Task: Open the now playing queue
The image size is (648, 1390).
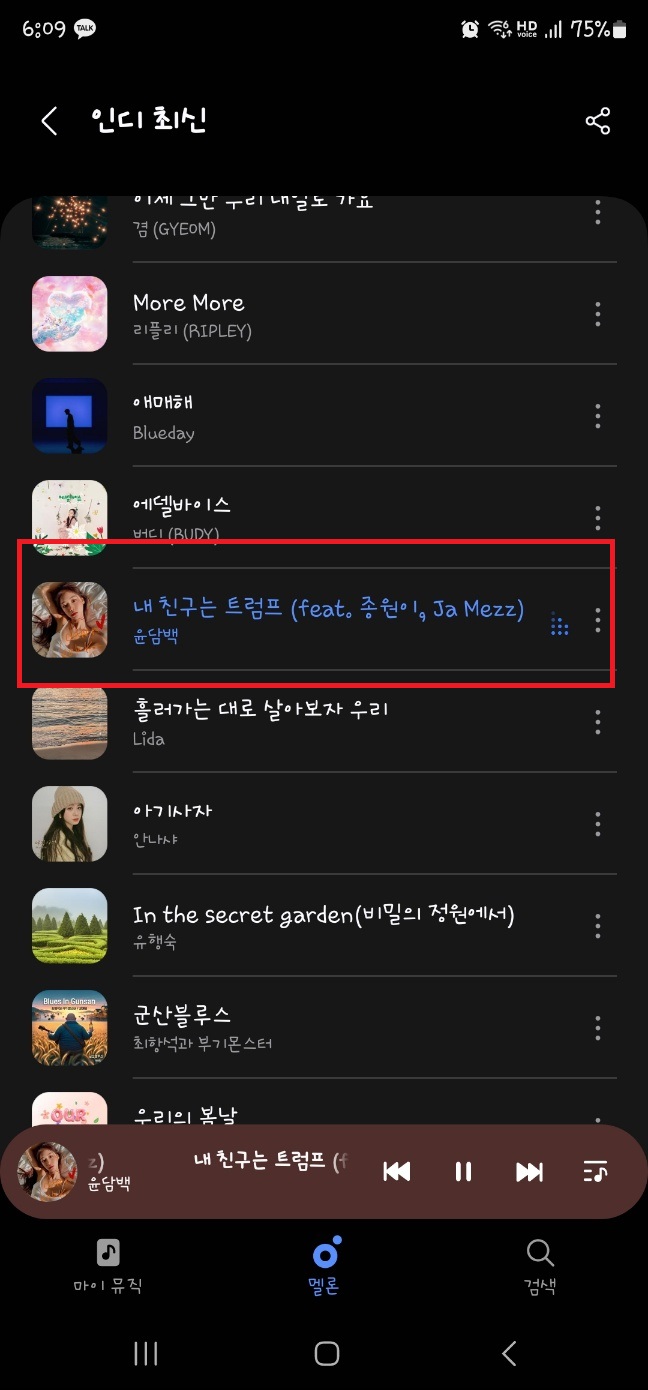Action: click(x=595, y=1172)
